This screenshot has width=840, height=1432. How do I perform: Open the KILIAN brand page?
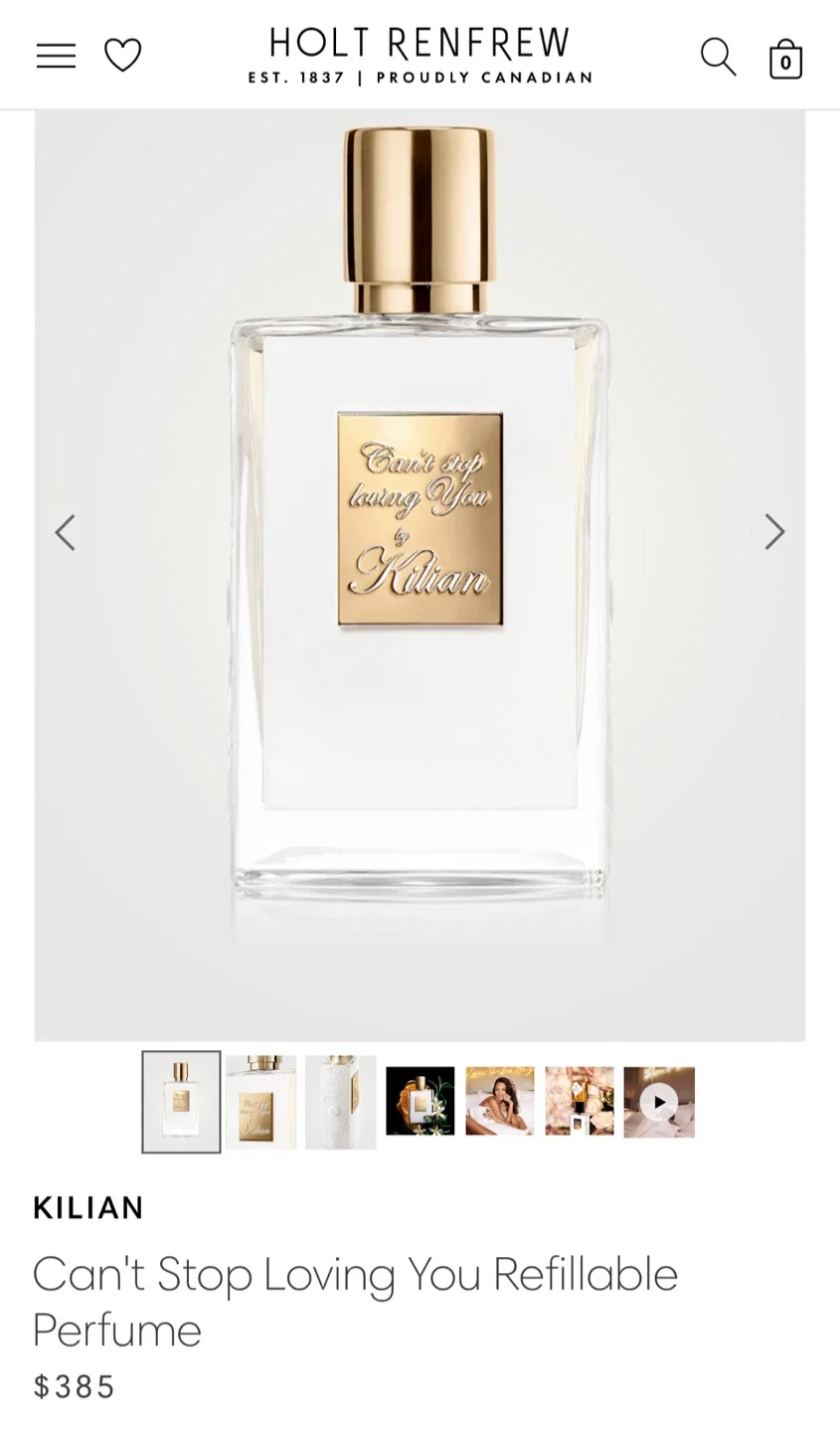pyautogui.click(x=87, y=1207)
